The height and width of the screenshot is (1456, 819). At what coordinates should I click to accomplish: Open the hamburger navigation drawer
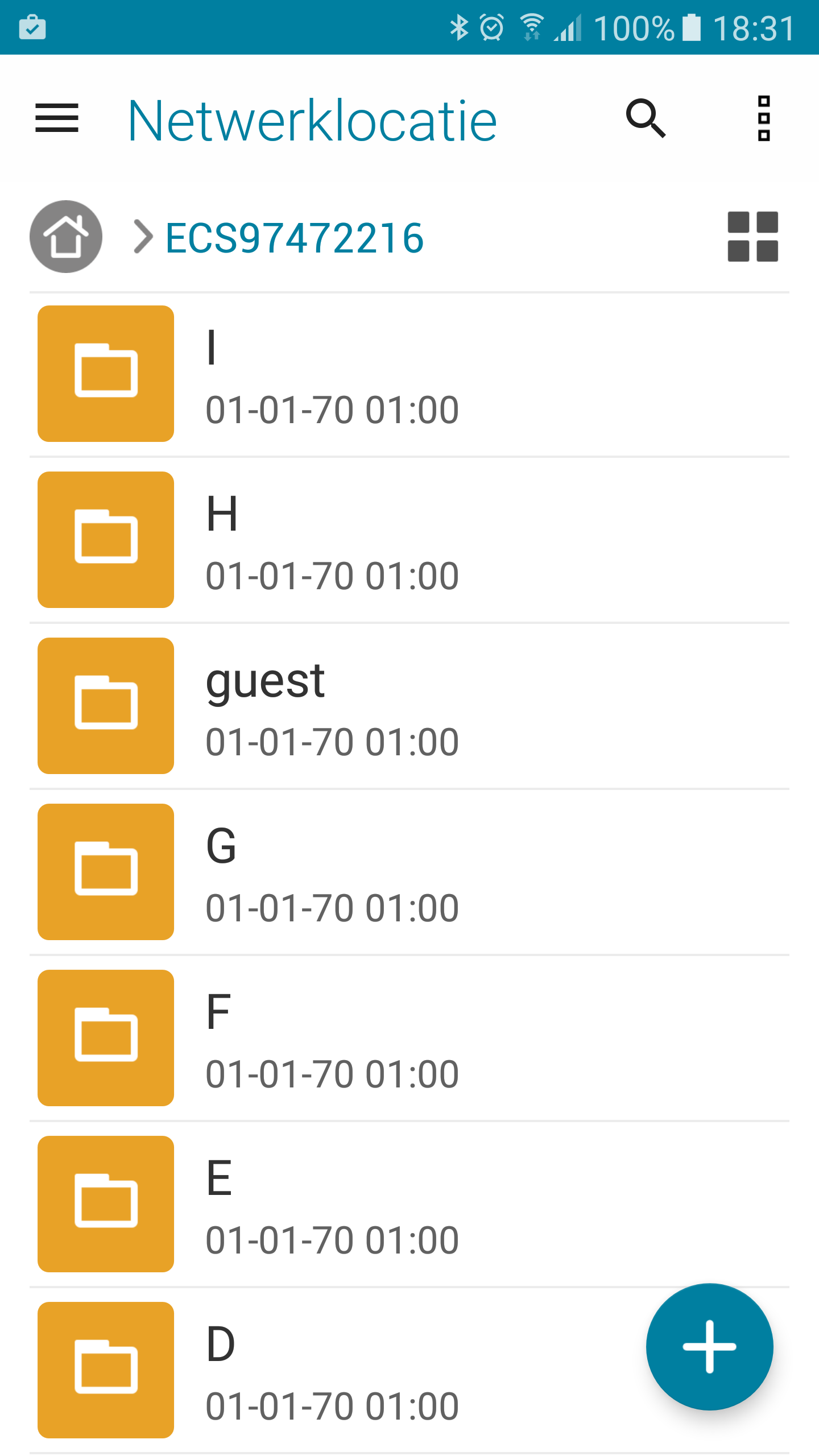[x=57, y=118]
